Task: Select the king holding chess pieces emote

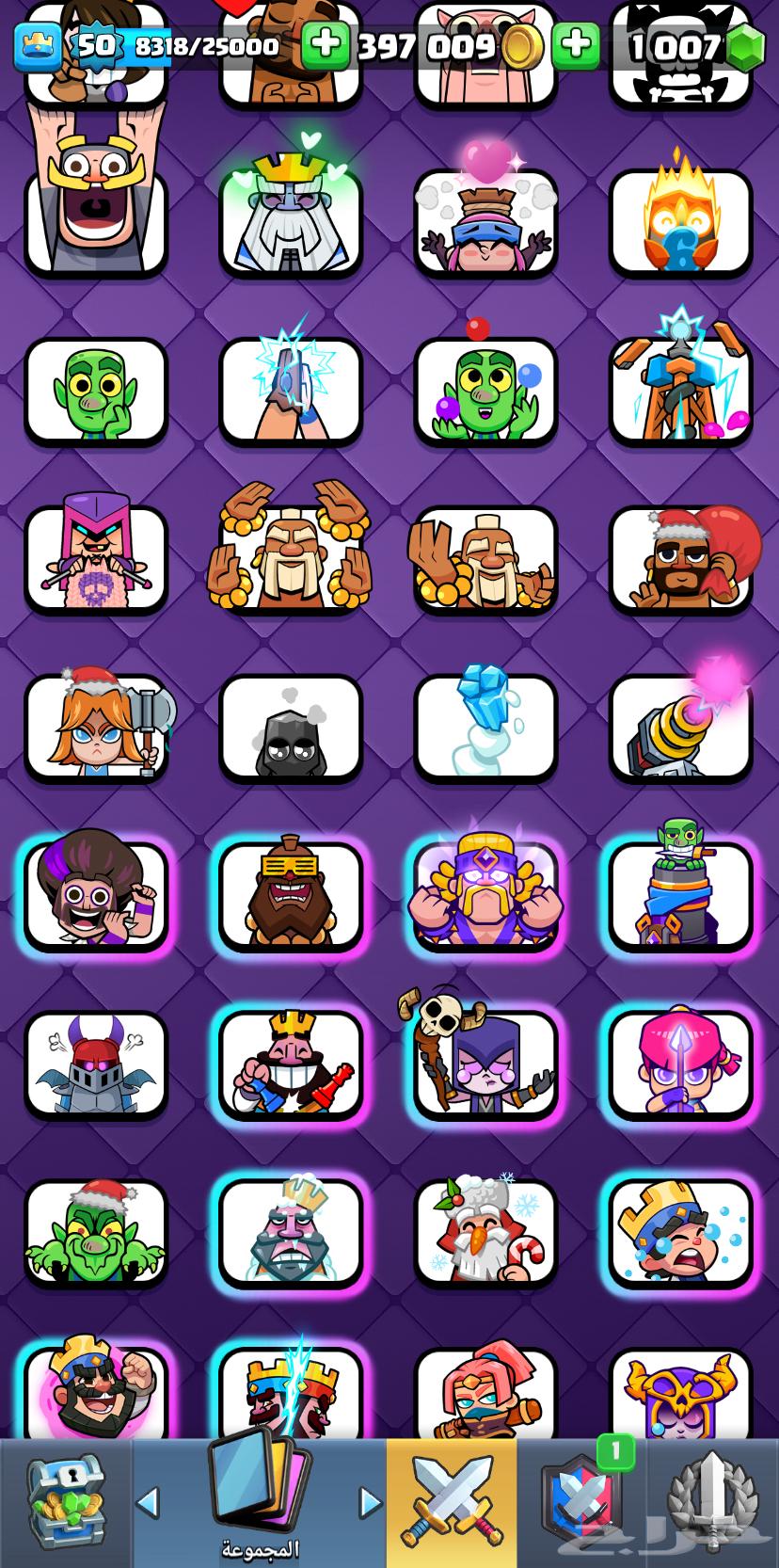Action: pos(291,1064)
